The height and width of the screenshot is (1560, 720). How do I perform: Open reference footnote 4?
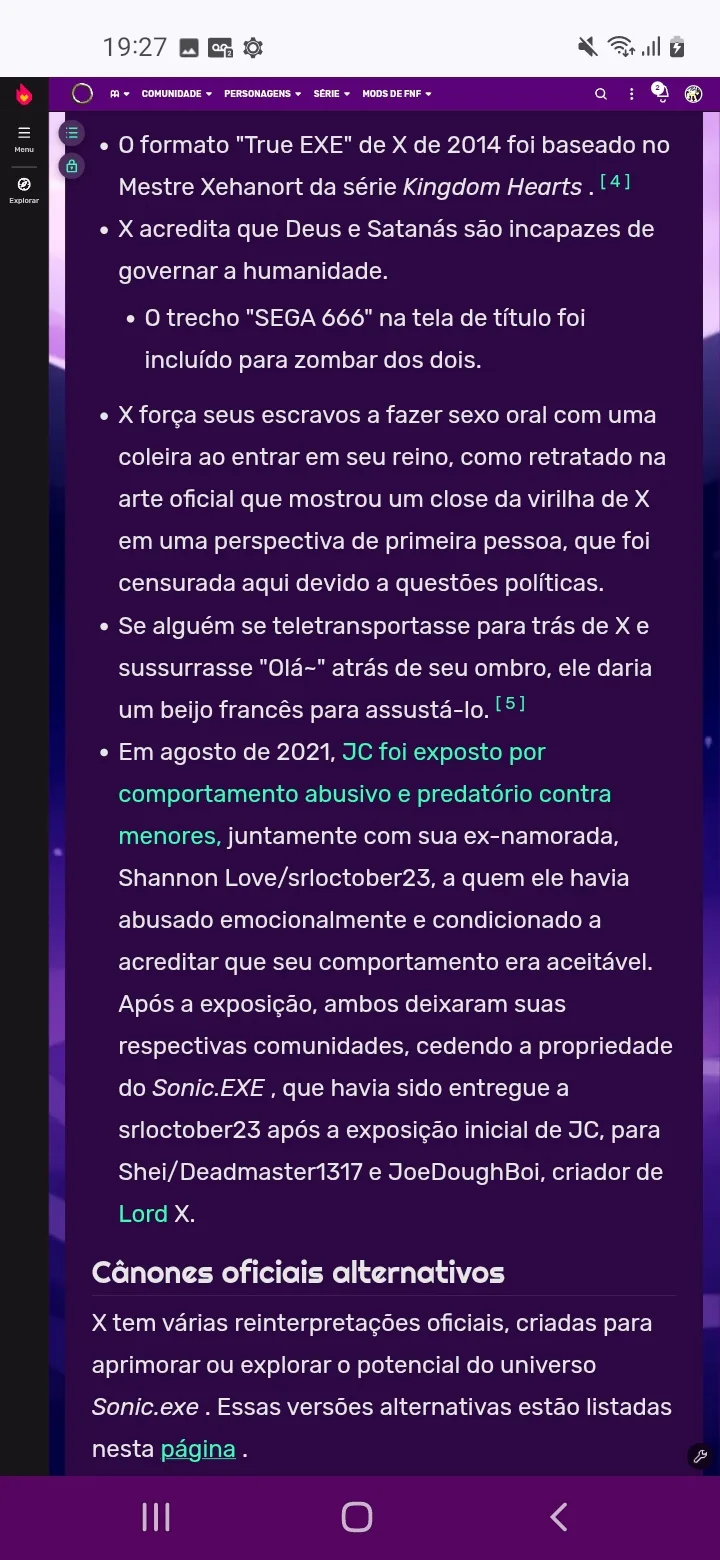tap(615, 182)
